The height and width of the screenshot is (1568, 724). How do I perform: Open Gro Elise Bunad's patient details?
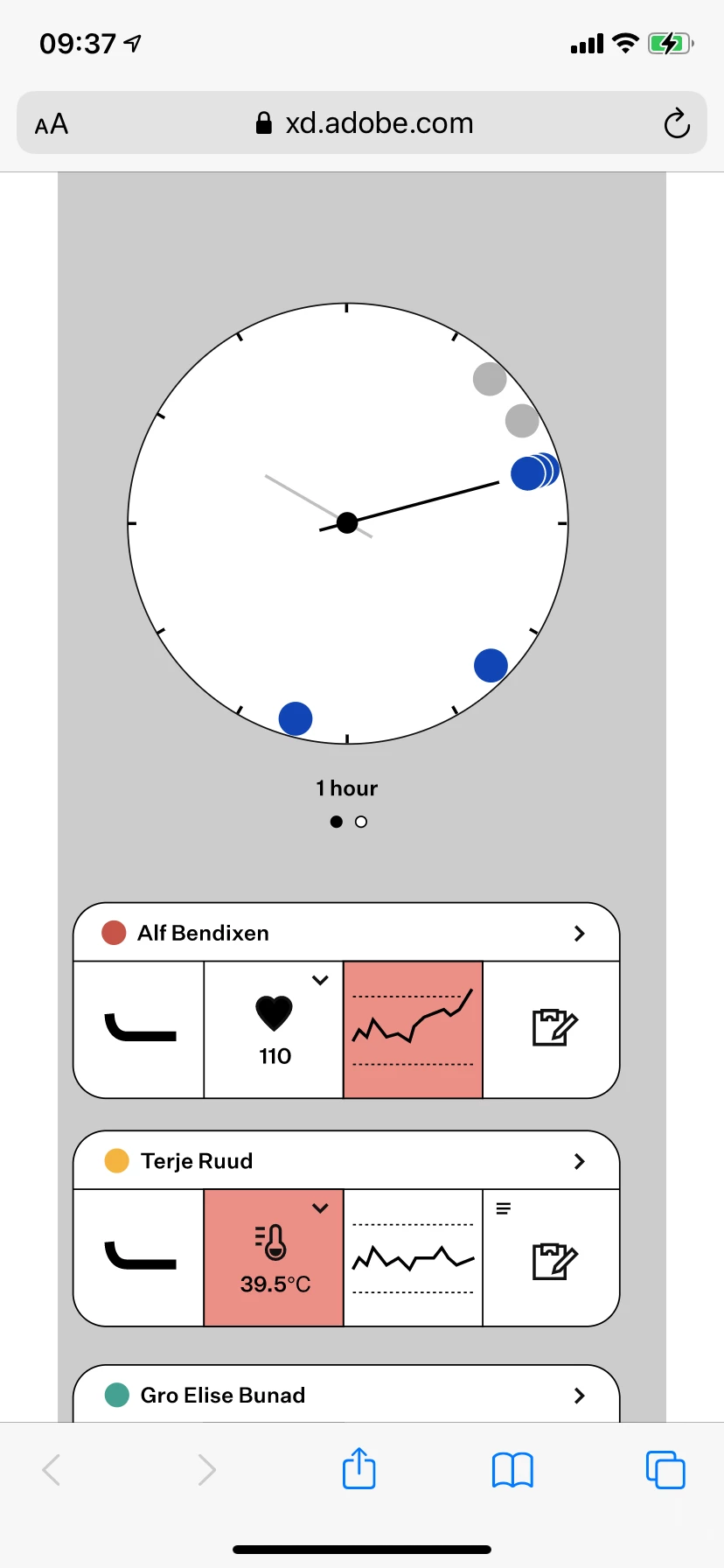tap(578, 1396)
